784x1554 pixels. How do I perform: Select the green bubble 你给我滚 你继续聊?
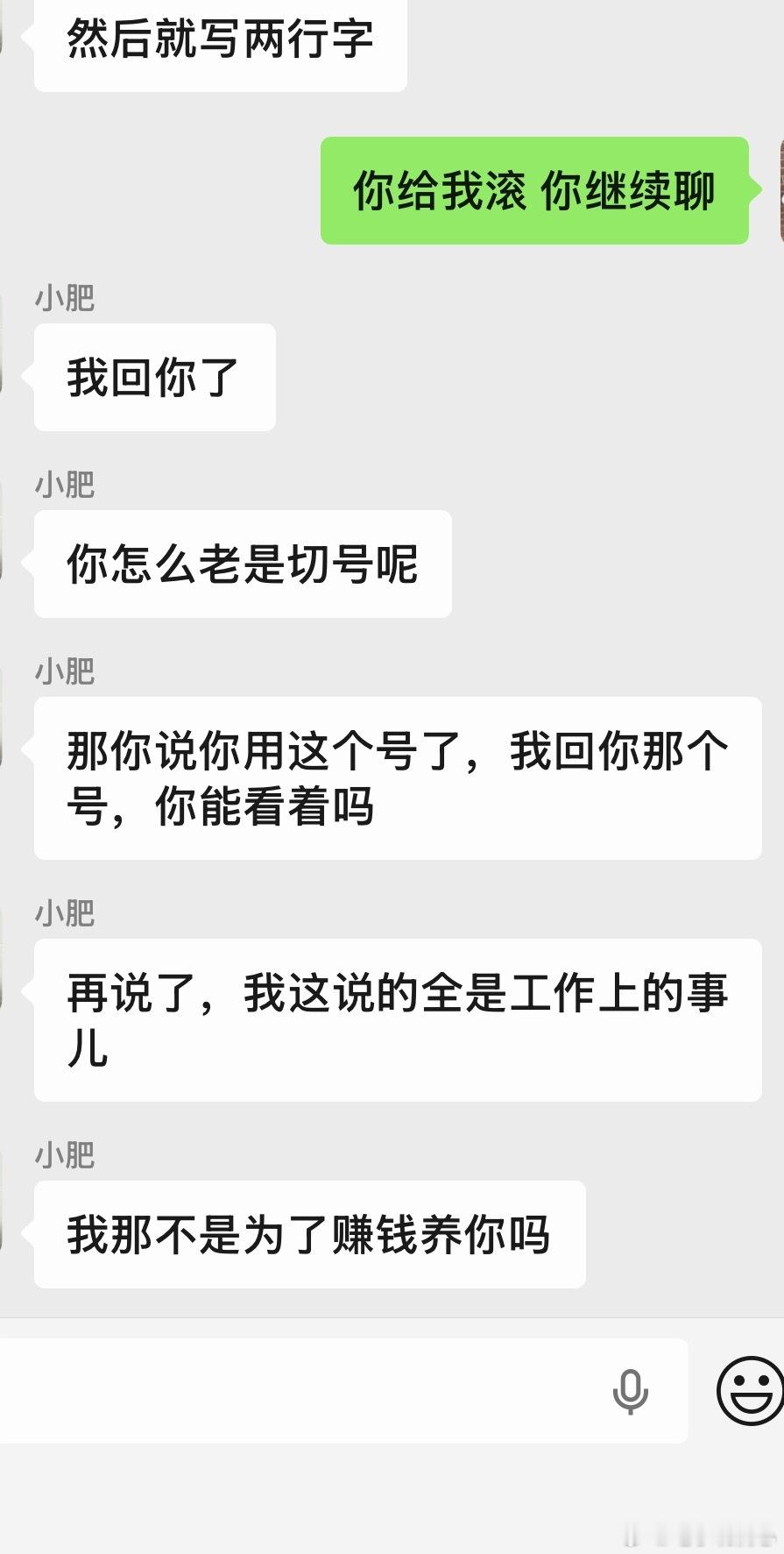click(535, 188)
